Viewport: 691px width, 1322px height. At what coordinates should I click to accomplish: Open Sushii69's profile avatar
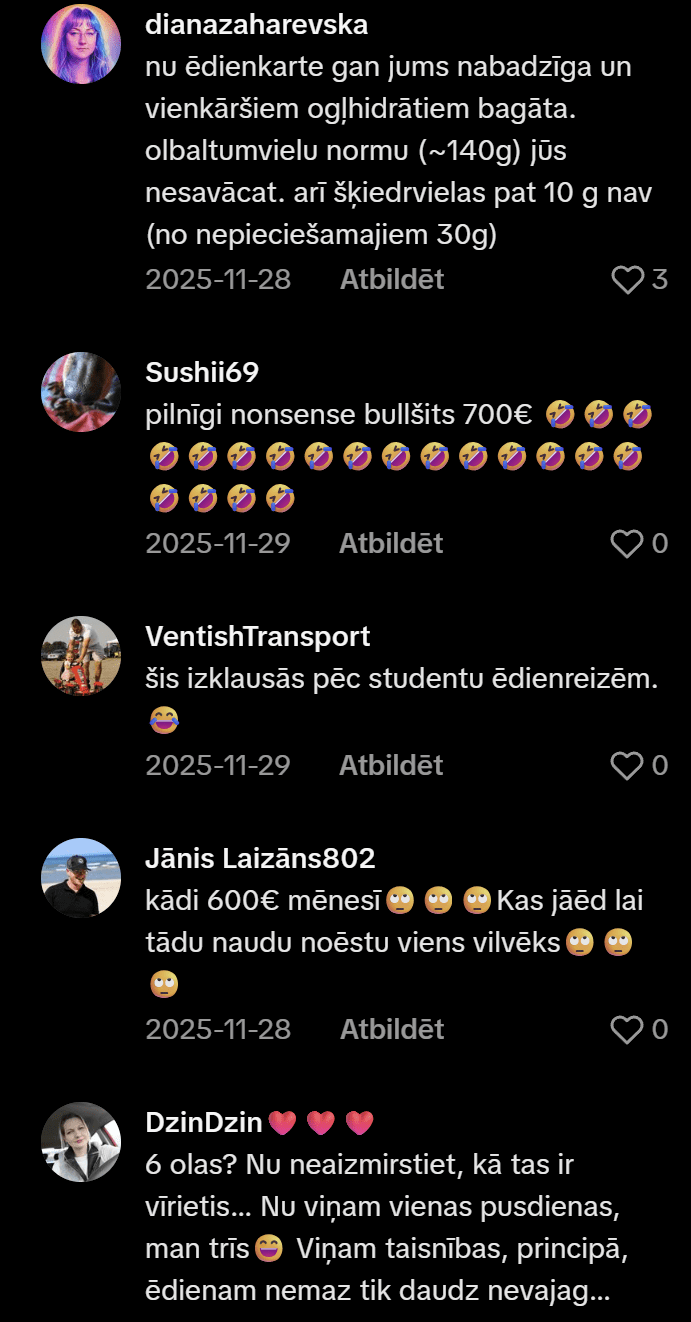coord(81,392)
